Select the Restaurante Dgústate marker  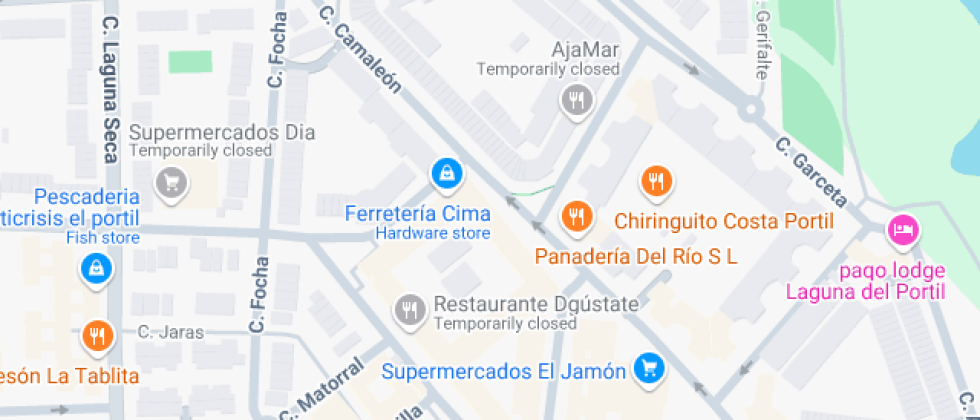click(x=408, y=309)
